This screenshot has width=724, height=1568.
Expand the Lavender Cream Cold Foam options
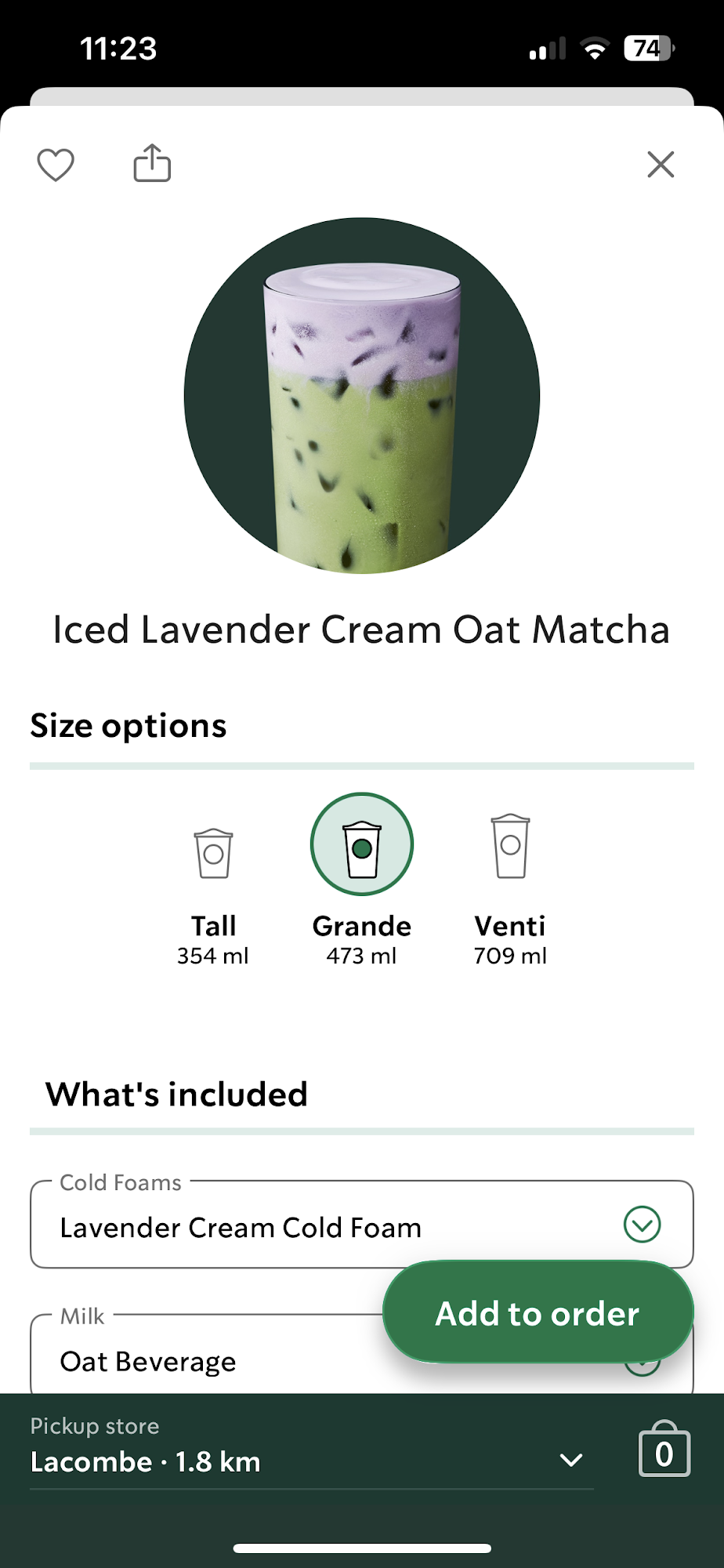(641, 1225)
